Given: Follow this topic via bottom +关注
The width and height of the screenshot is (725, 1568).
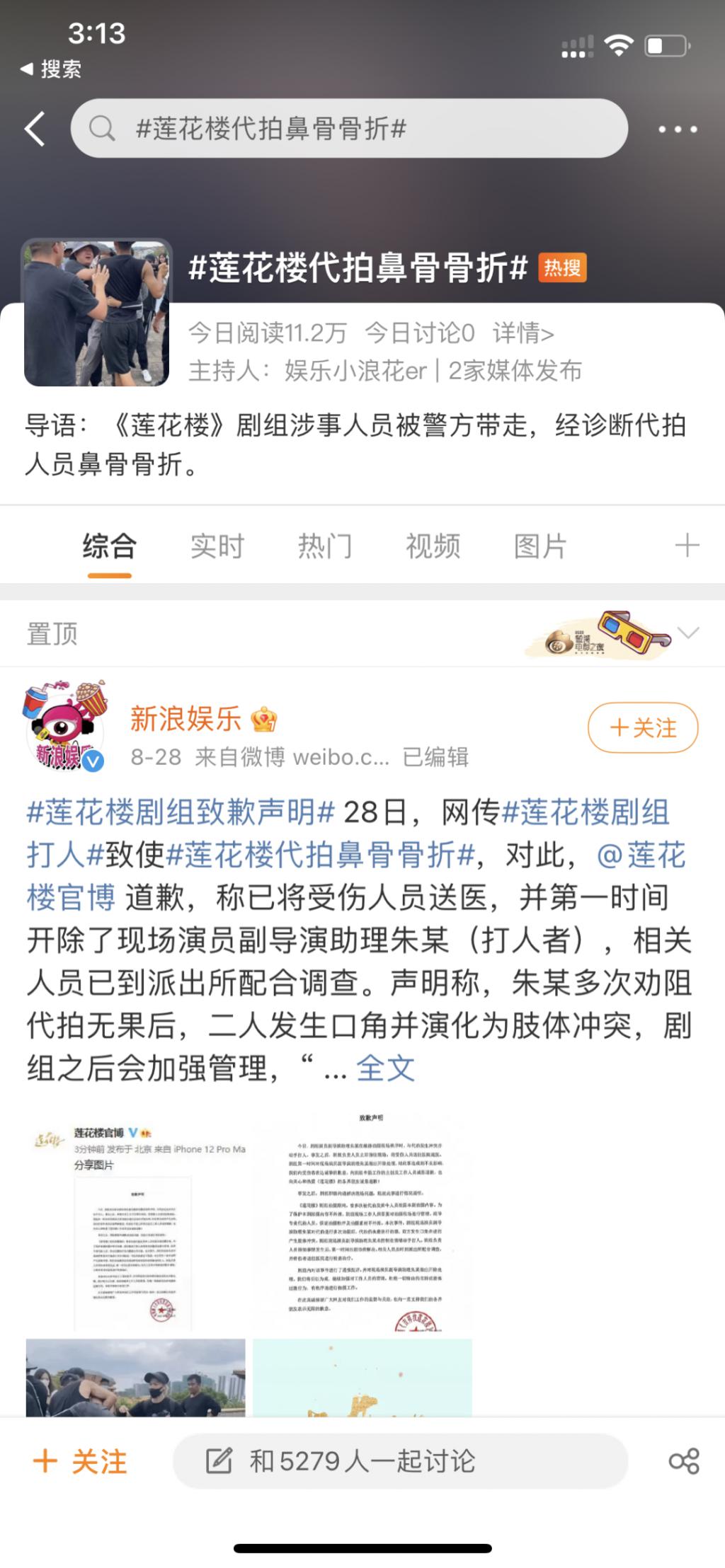Looking at the screenshot, I should (x=81, y=1461).
